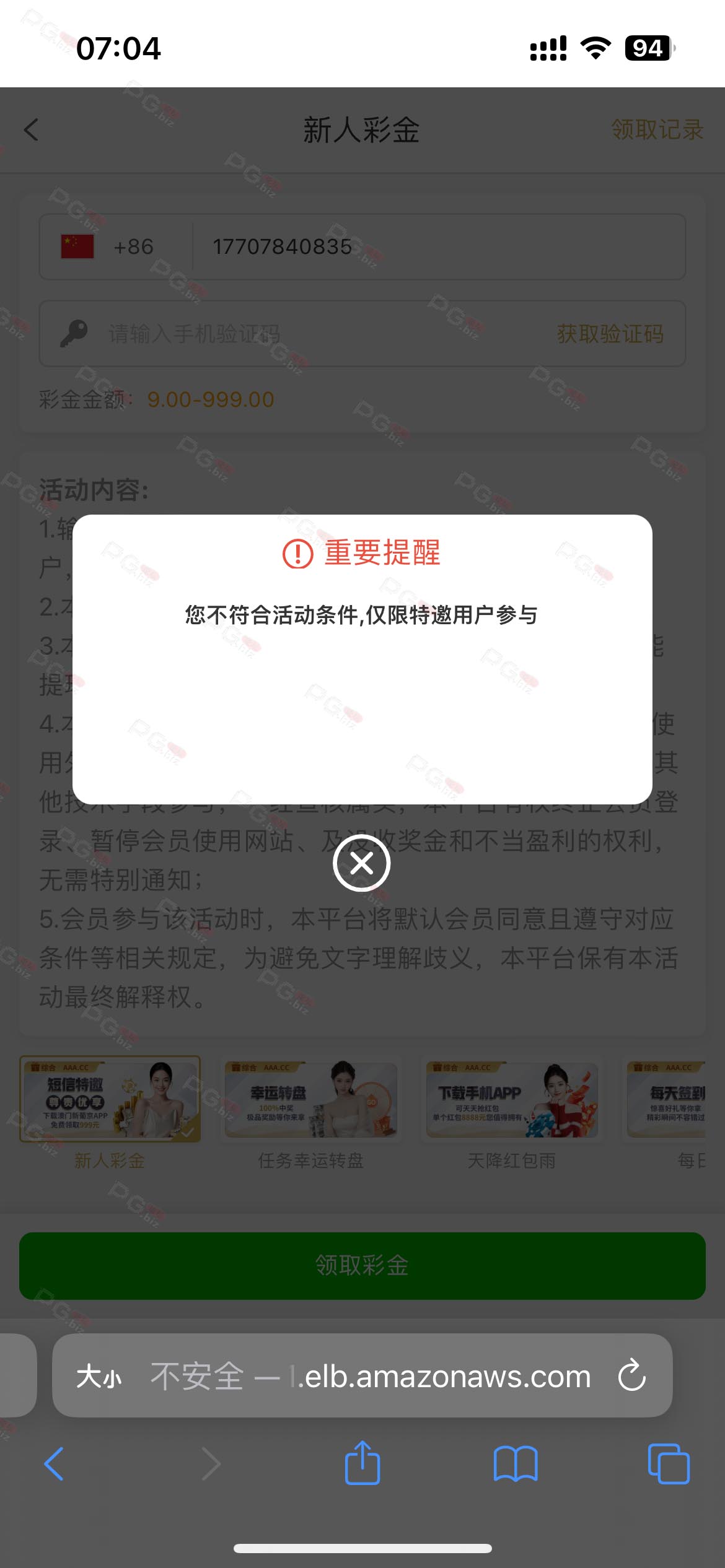Tap the elb.amazonaws.com address bar
This screenshot has width=725, height=1568.
coord(371,1376)
